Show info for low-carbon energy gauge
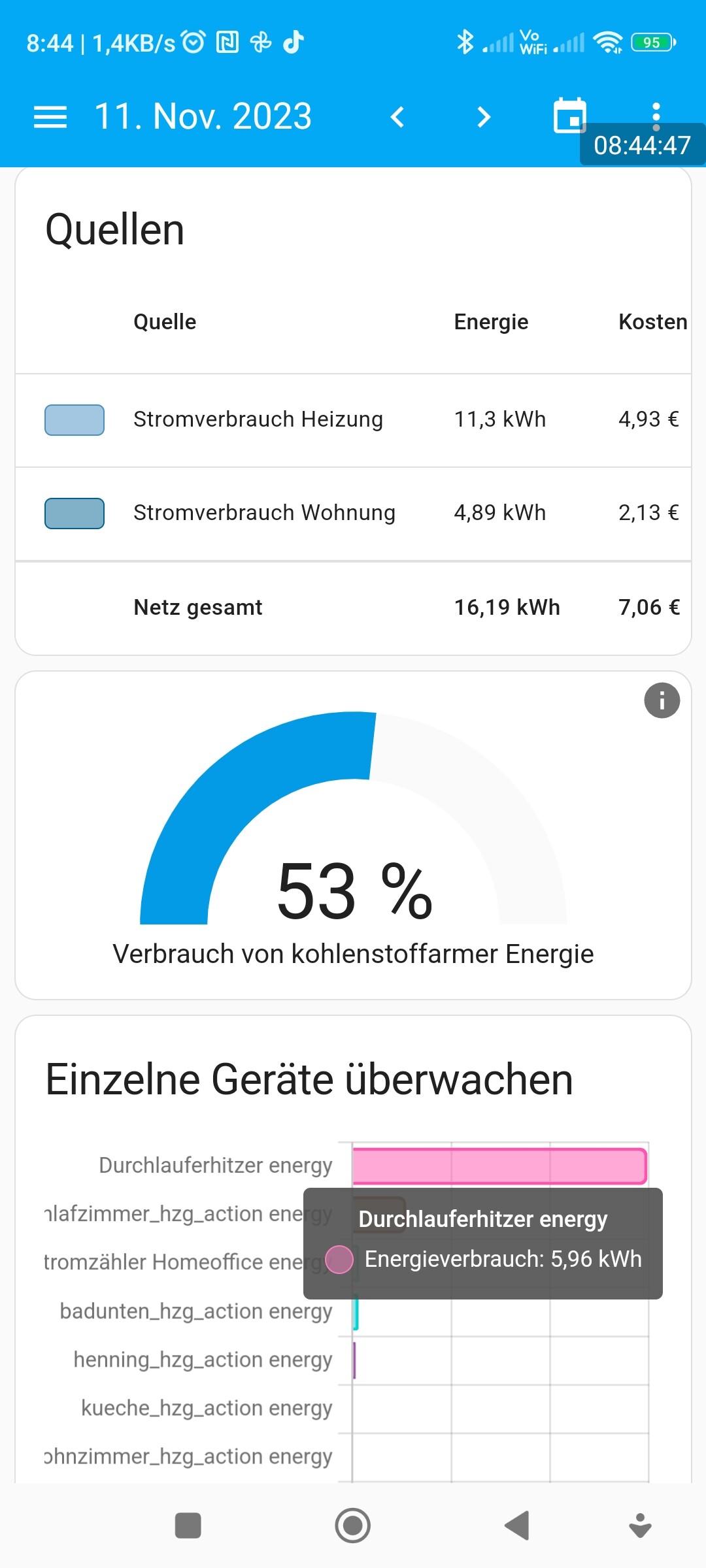 coord(662,701)
